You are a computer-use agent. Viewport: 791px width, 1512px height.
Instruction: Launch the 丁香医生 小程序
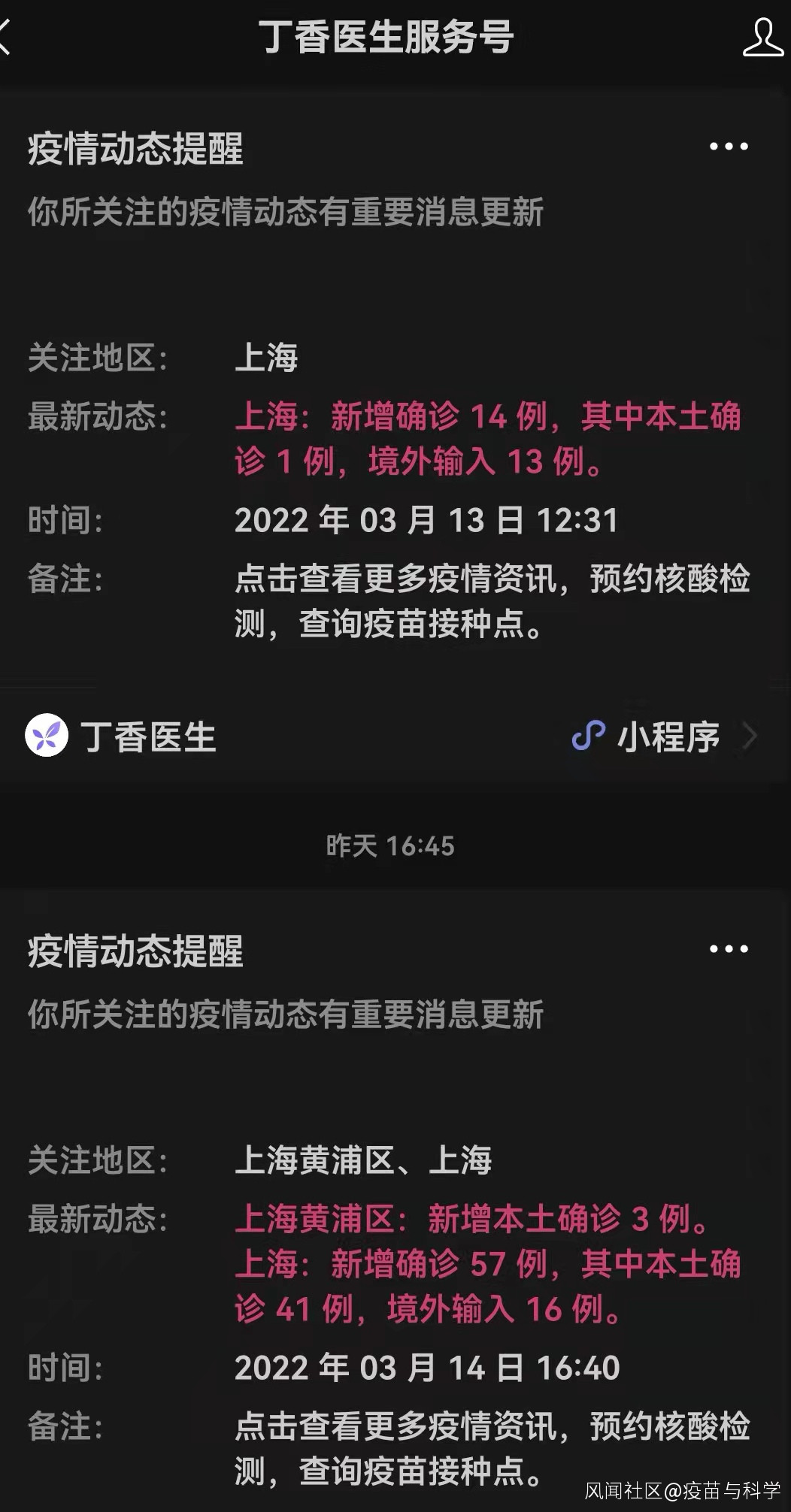pyautogui.click(x=662, y=736)
